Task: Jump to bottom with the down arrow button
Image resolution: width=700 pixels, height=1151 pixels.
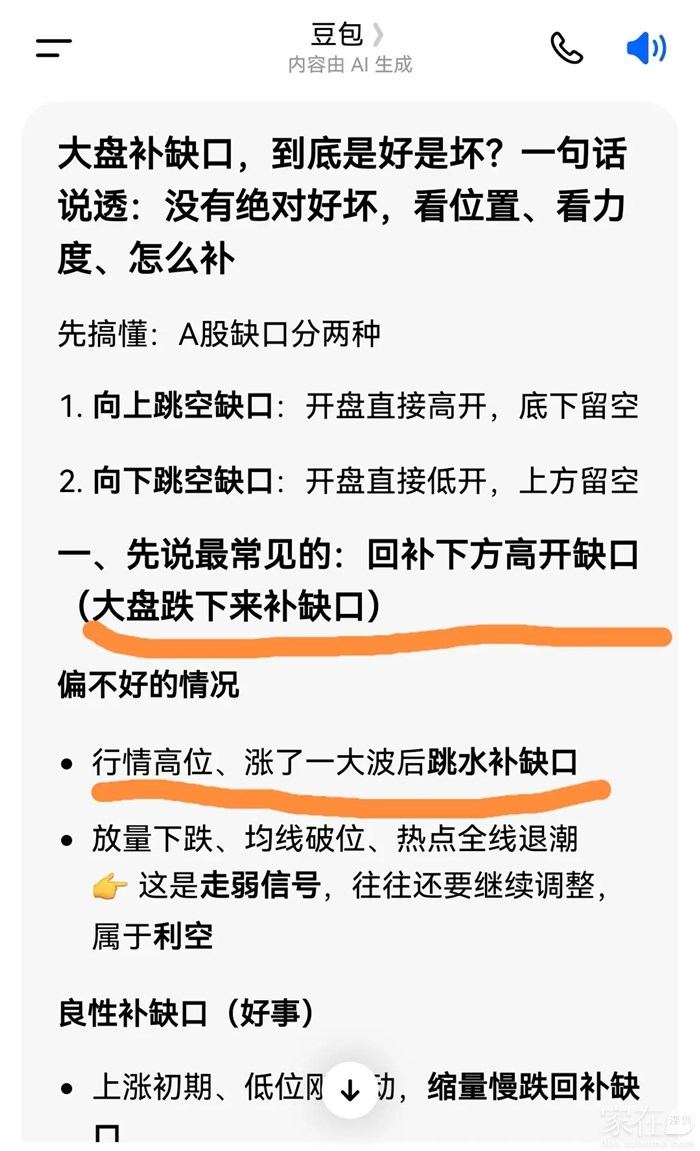Action: pyautogui.click(x=350, y=1090)
